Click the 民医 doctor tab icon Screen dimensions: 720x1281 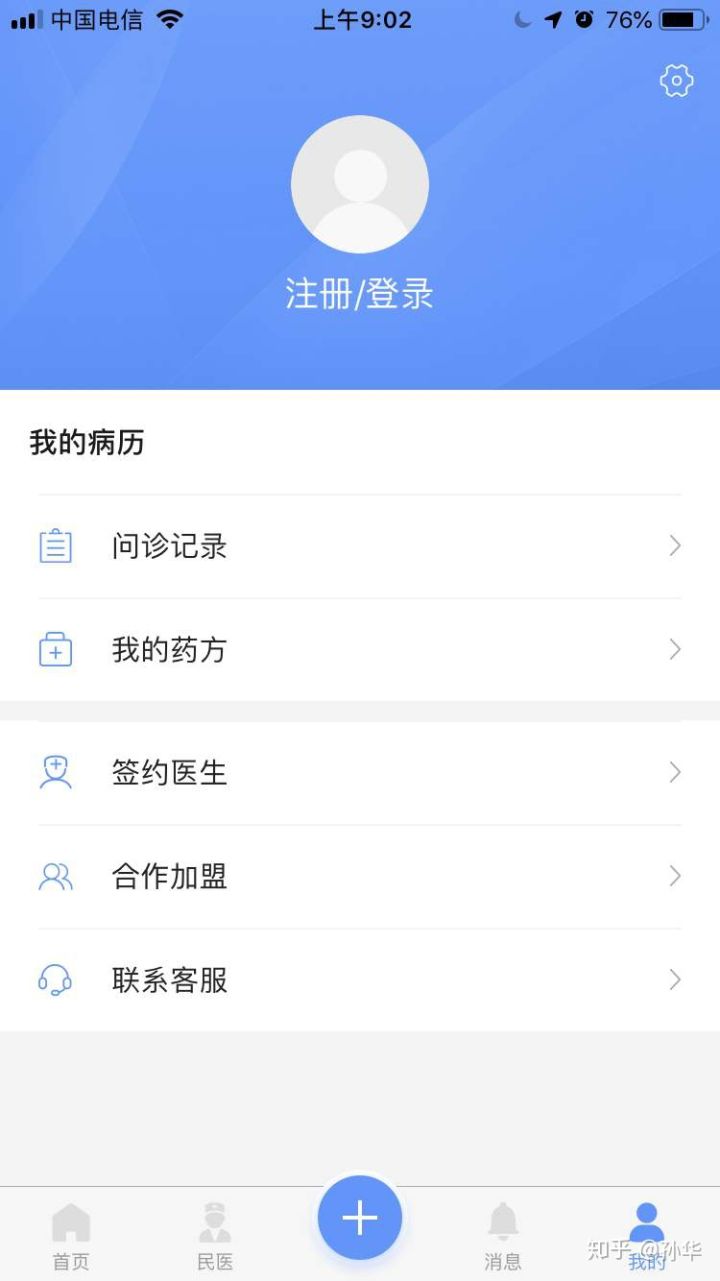216,1220
